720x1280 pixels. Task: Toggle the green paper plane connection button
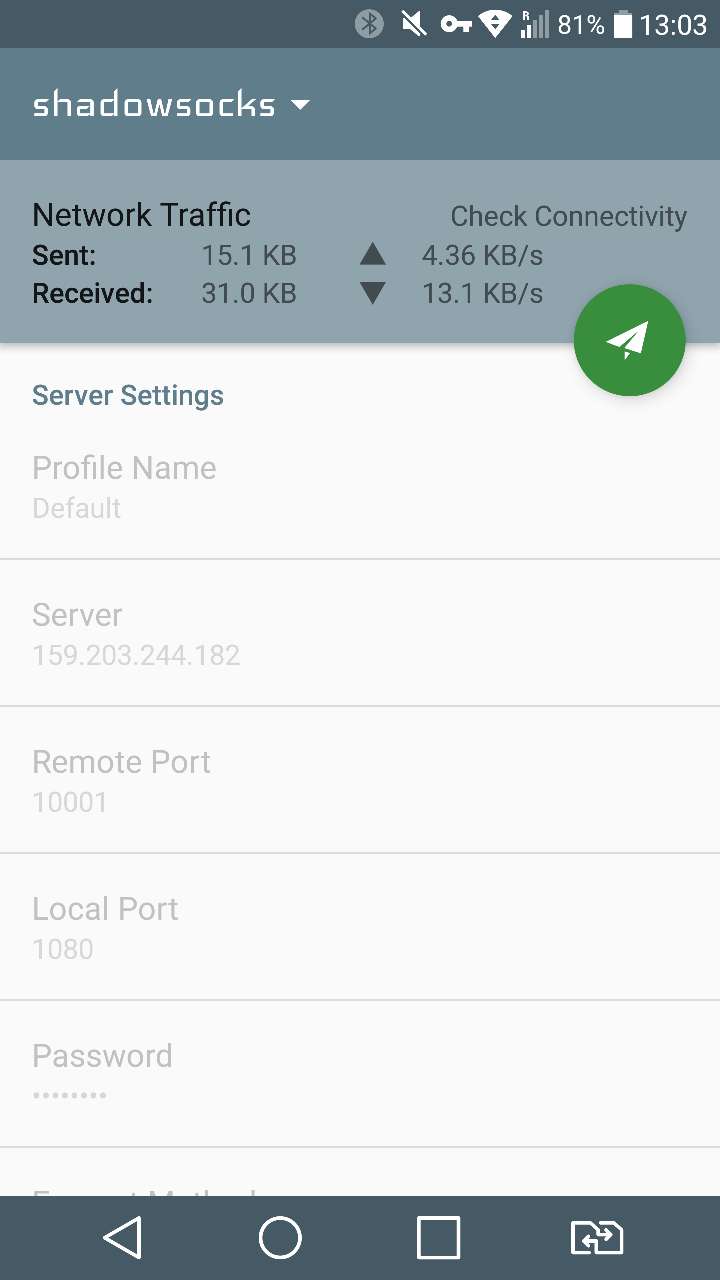click(x=629, y=340)
